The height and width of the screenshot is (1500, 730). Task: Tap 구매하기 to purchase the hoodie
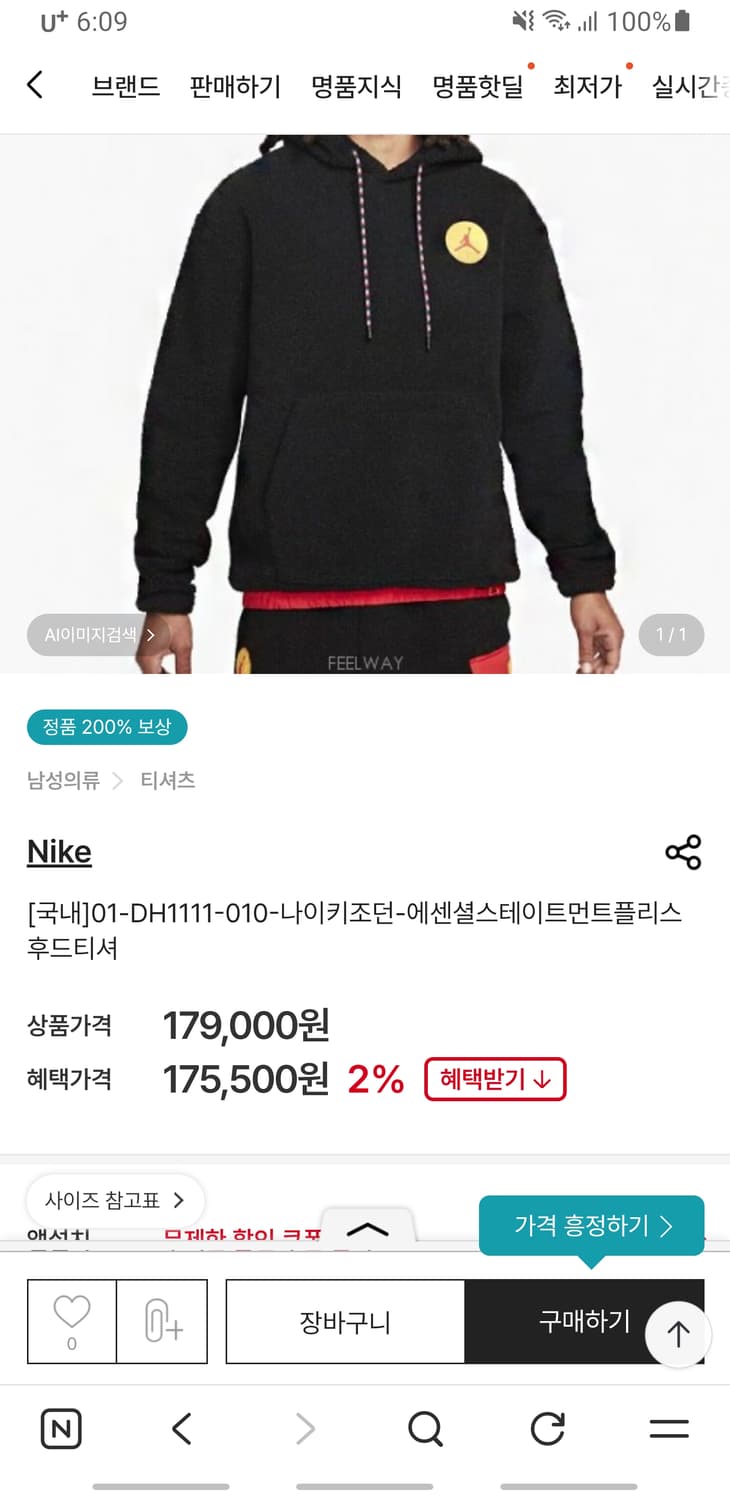coord(587,1321)
